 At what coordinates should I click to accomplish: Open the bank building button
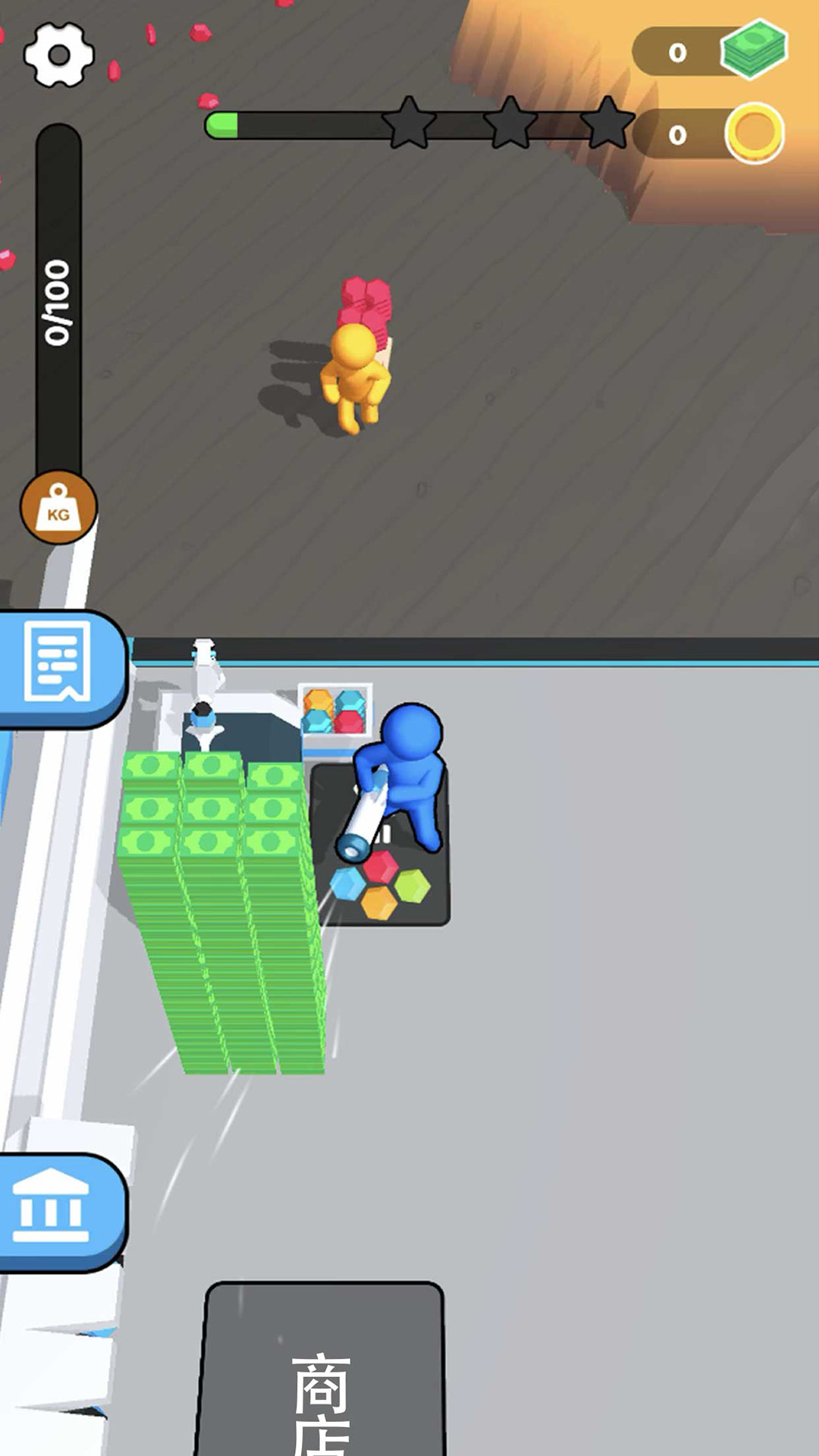tap(61, 1211)
